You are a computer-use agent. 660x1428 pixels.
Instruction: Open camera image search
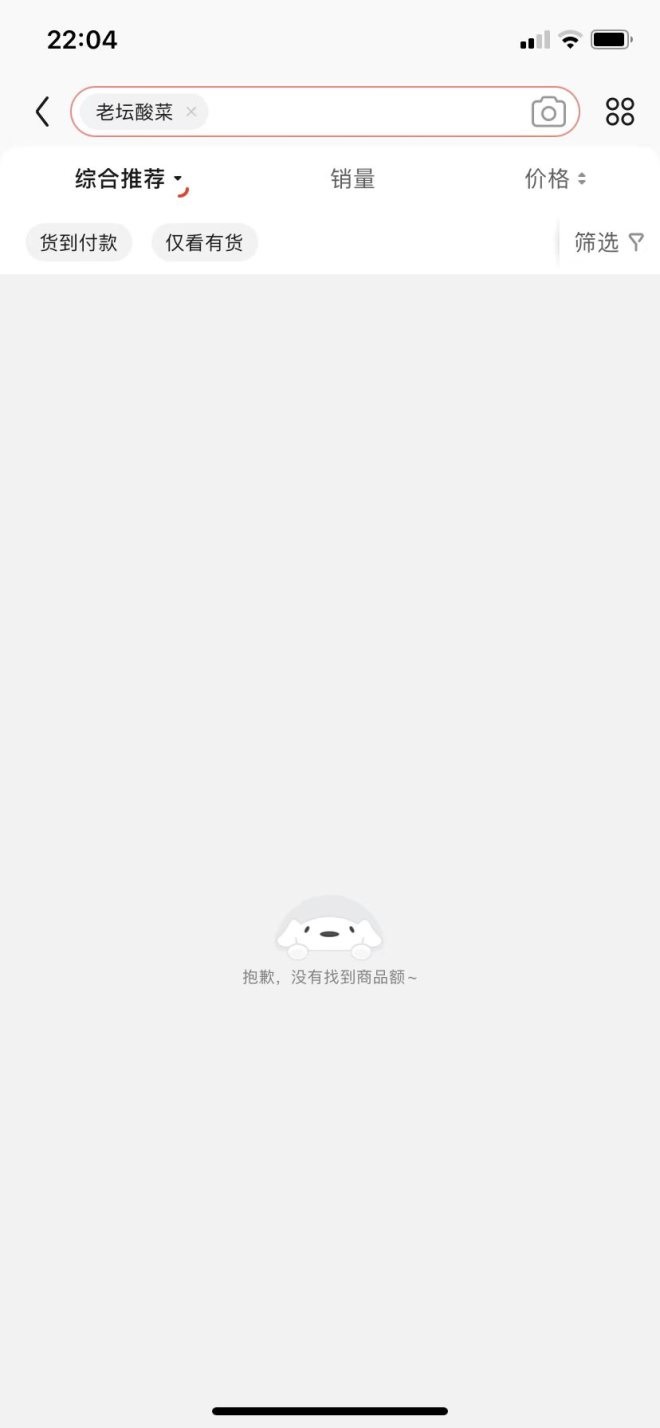click(x=547, y=112)
